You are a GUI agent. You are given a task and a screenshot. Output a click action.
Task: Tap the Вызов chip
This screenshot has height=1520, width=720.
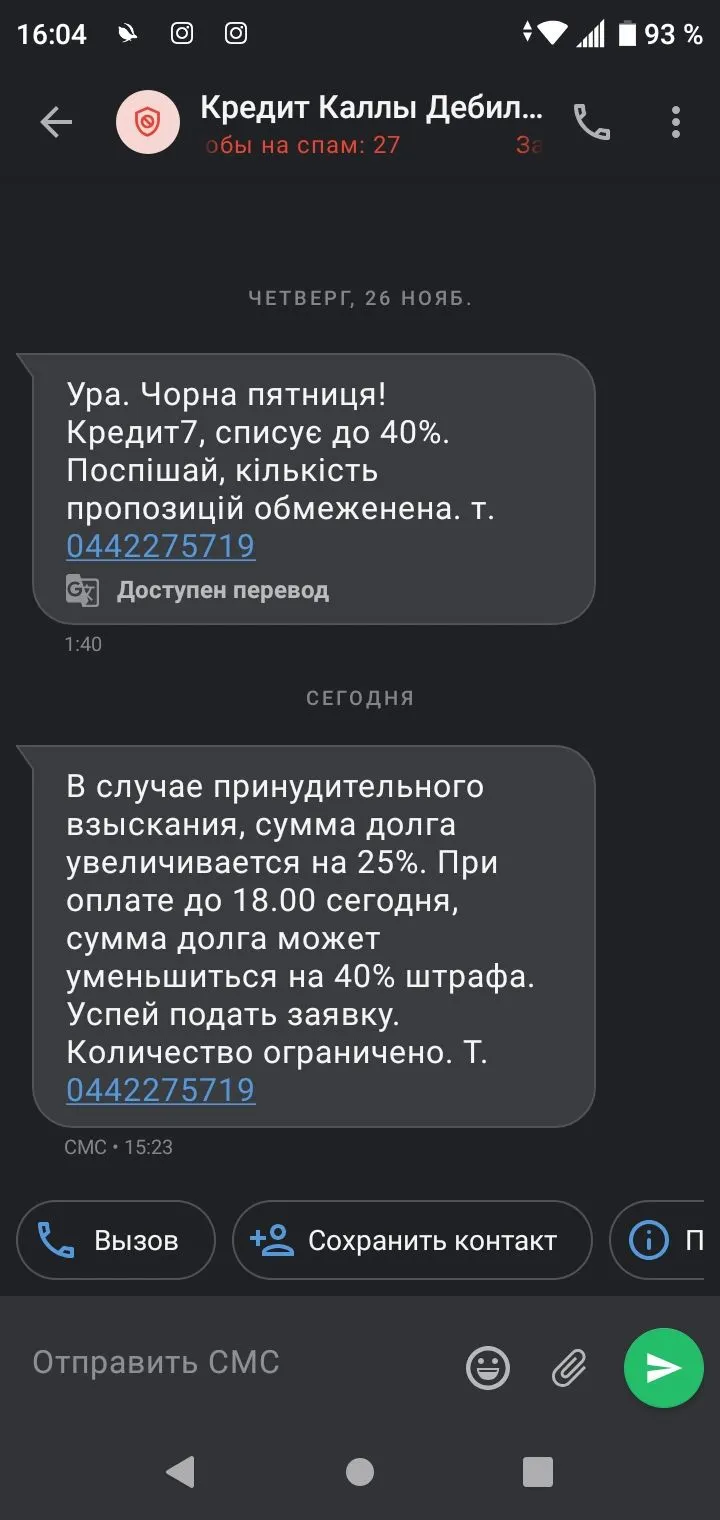(x=116, y=1241)
